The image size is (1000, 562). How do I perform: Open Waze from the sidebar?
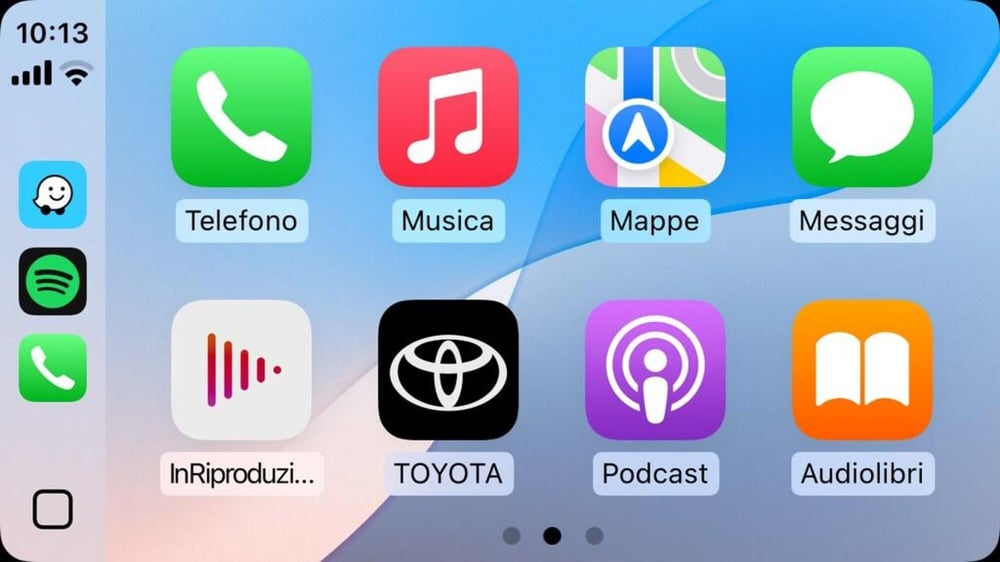point(53,195)
